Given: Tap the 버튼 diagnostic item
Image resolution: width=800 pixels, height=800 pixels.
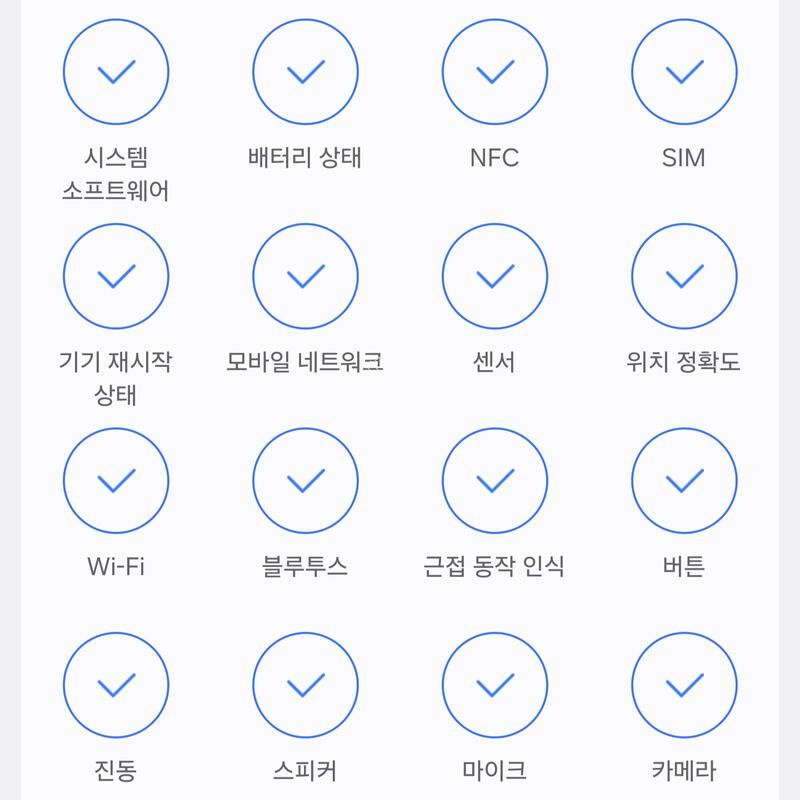Looking at the screenshot, I should pyautogui.click(x=684, y=481).
